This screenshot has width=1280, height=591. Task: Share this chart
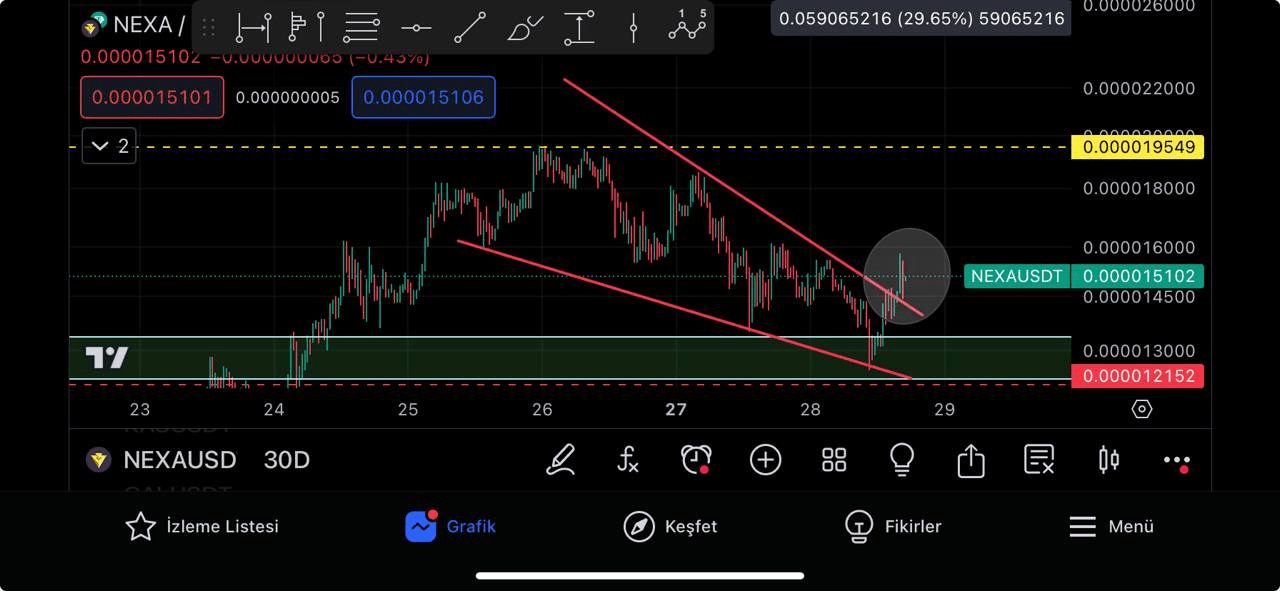(970, 460)
